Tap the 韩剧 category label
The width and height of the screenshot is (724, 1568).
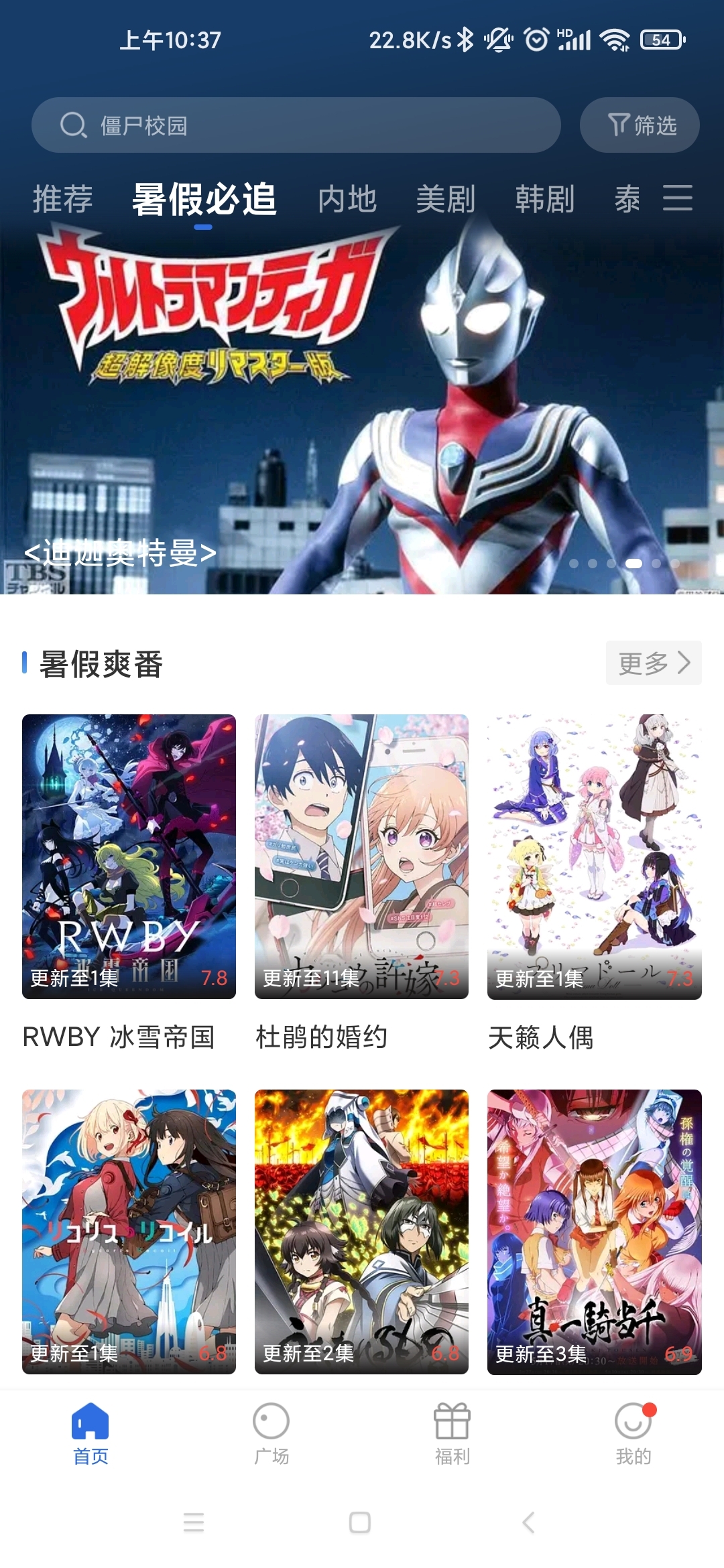pyautogui.click(x=546, y=198)
